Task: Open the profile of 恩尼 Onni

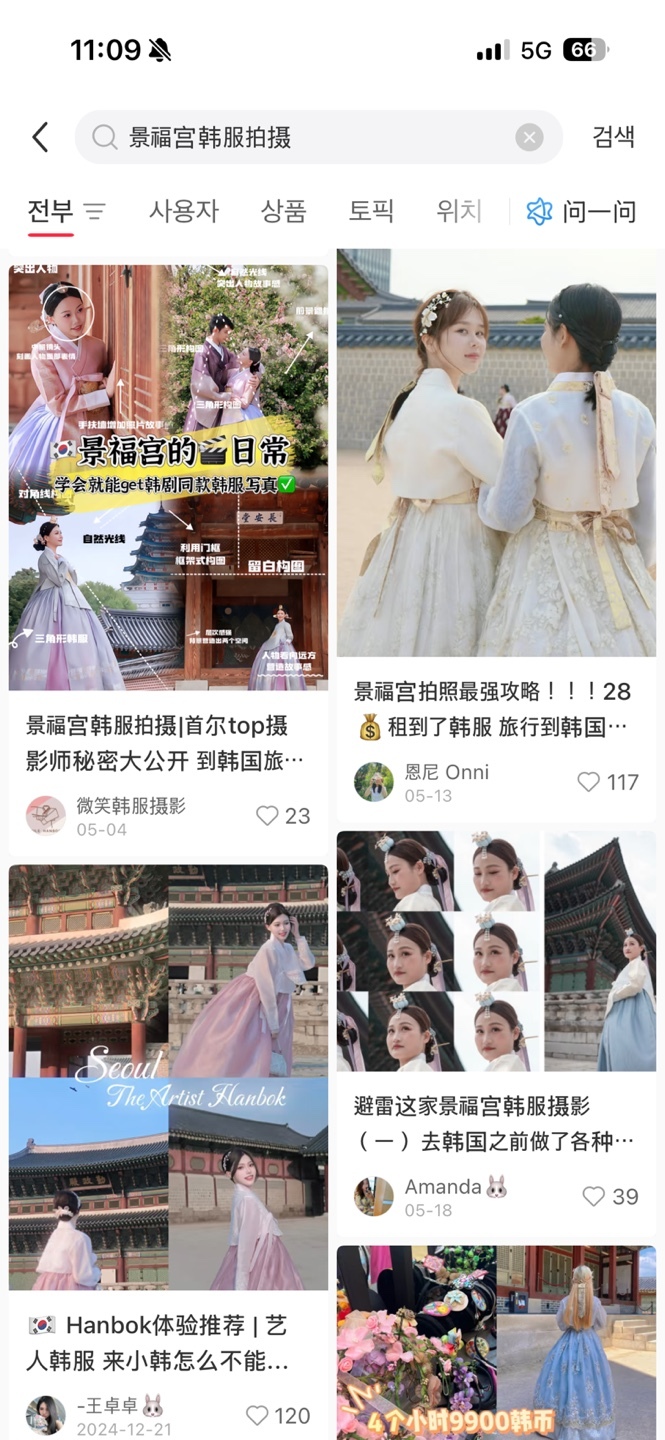Action: point(374,782)
